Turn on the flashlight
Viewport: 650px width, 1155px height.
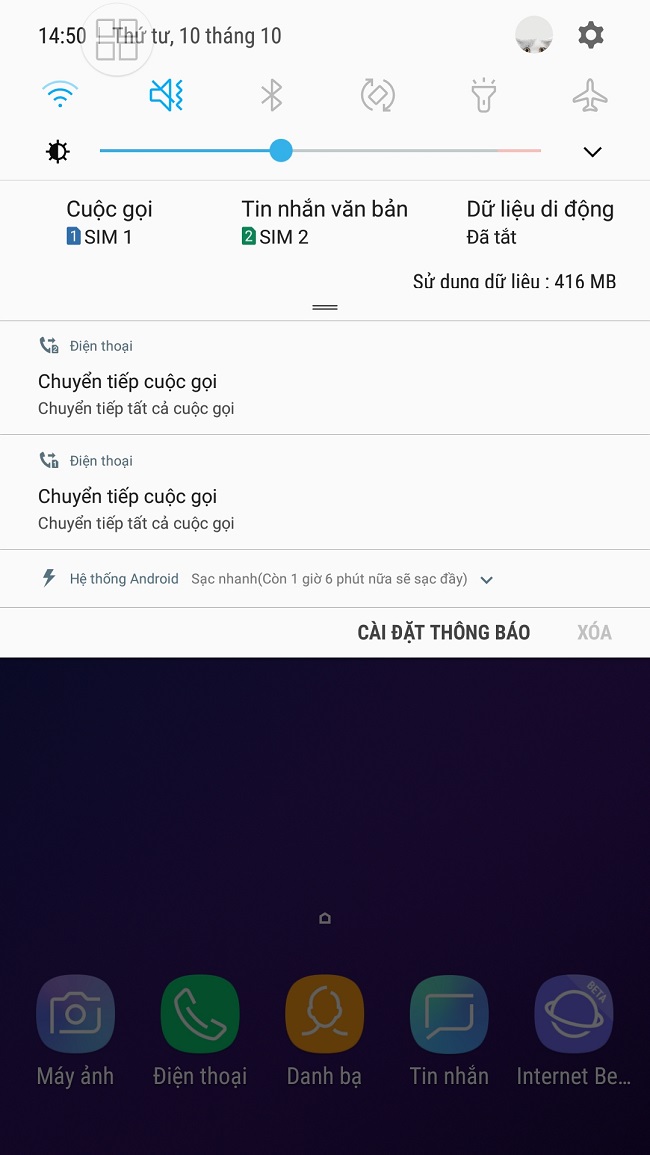484,95
